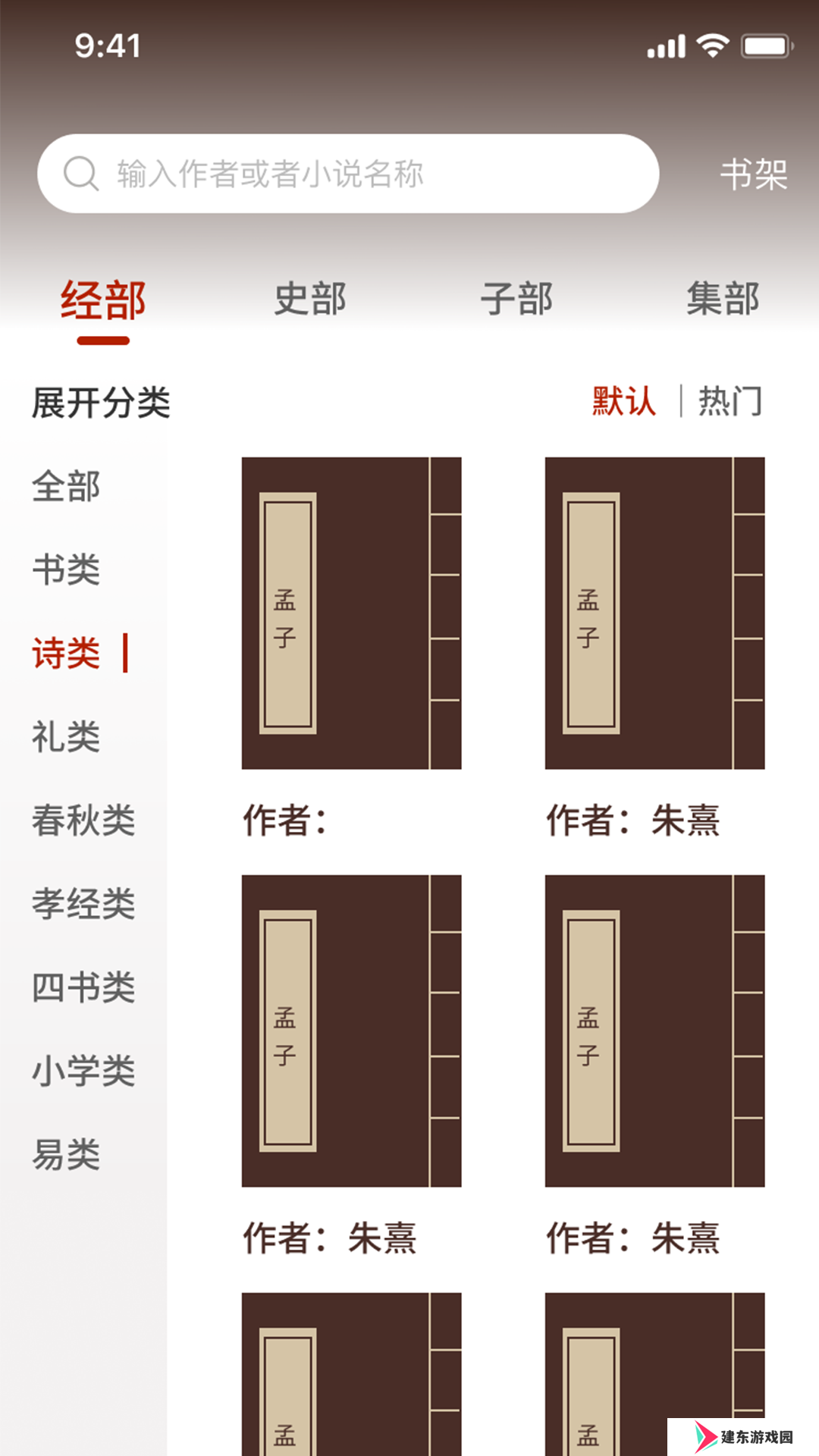Open the 书架 bookshelf
Screen dimensions: 819x1456
[x=753, y=174]
